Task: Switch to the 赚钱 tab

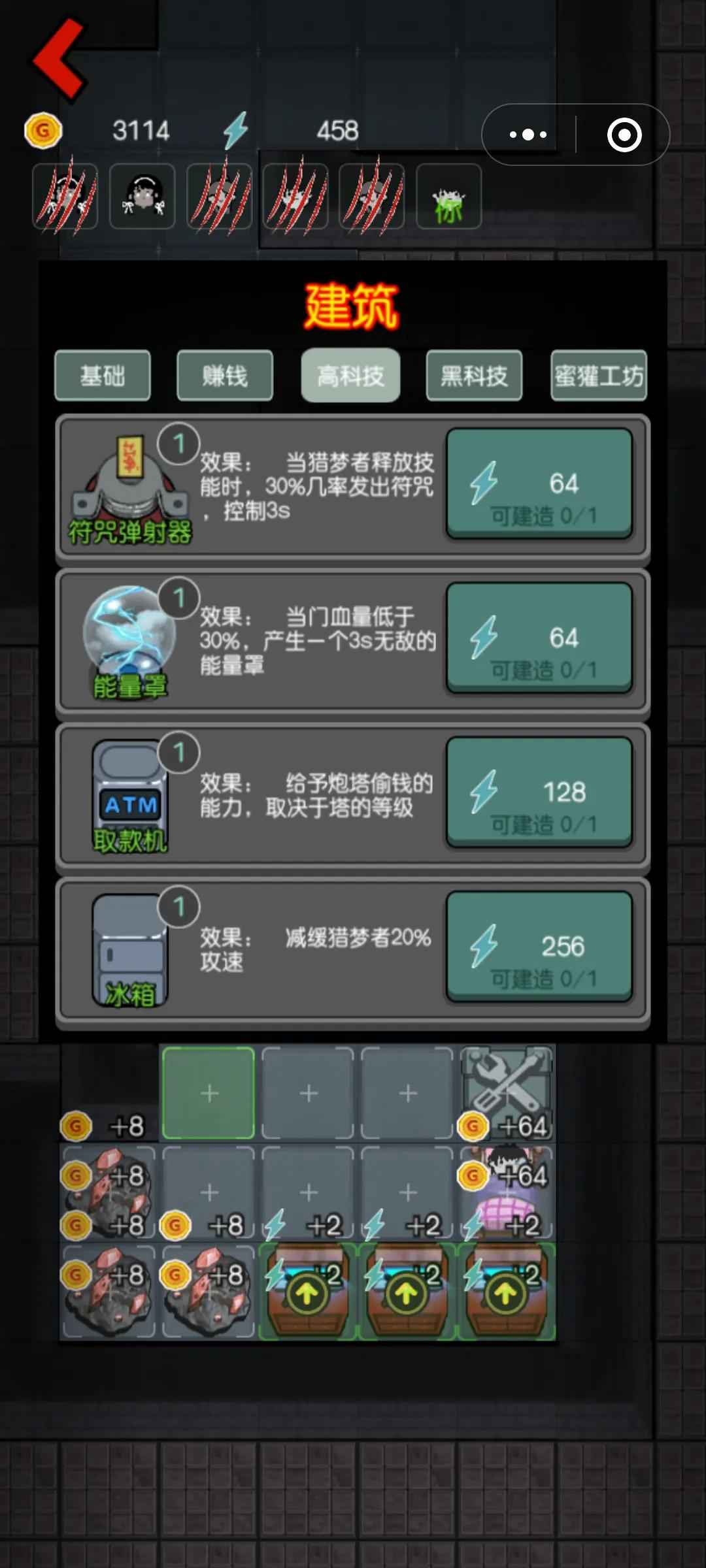Action: (225, 376)
